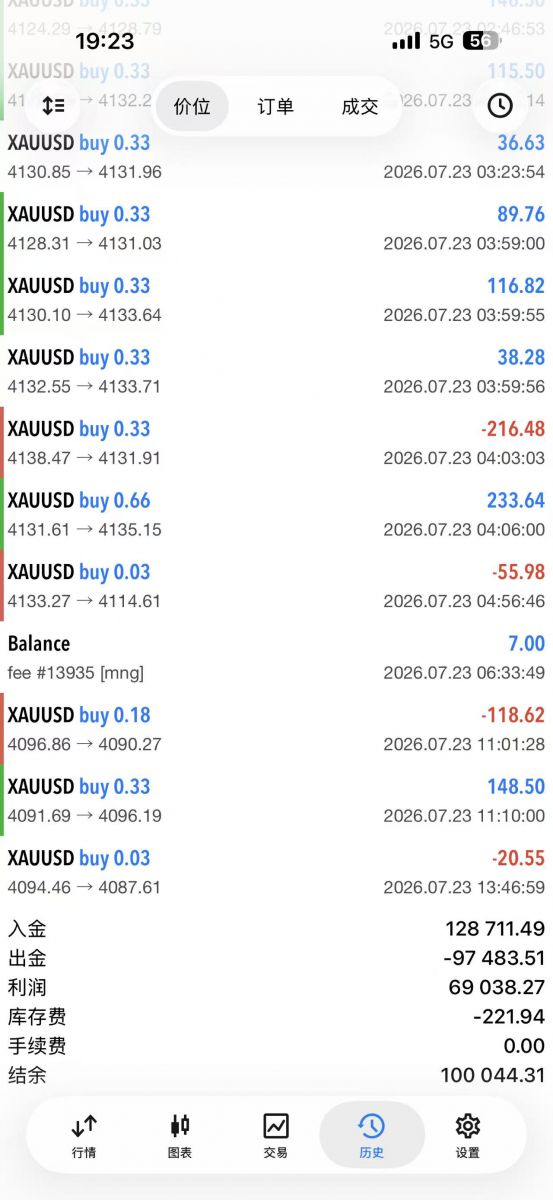
Task: Open the clock date-range filter
Action: click(x=500, y=105)
